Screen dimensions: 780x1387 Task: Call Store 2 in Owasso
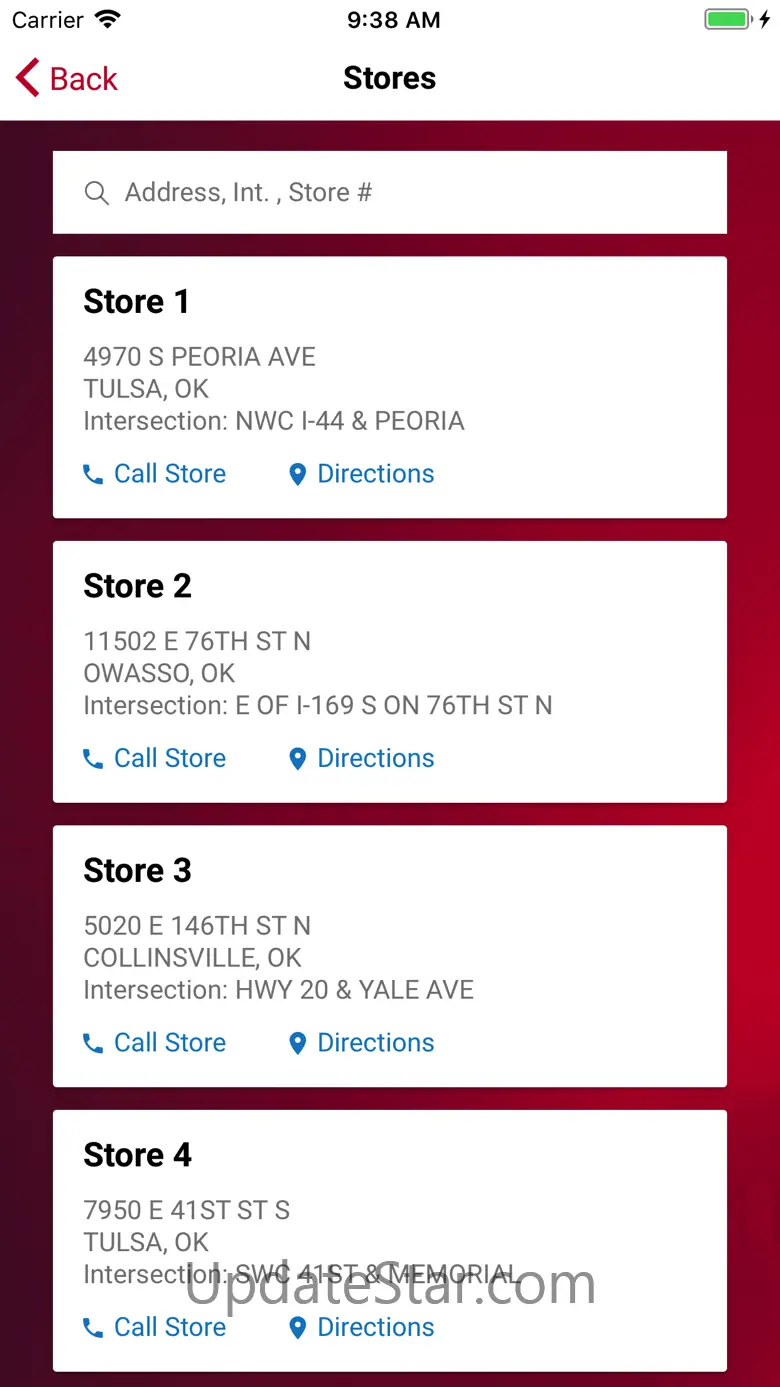(155, 758)
